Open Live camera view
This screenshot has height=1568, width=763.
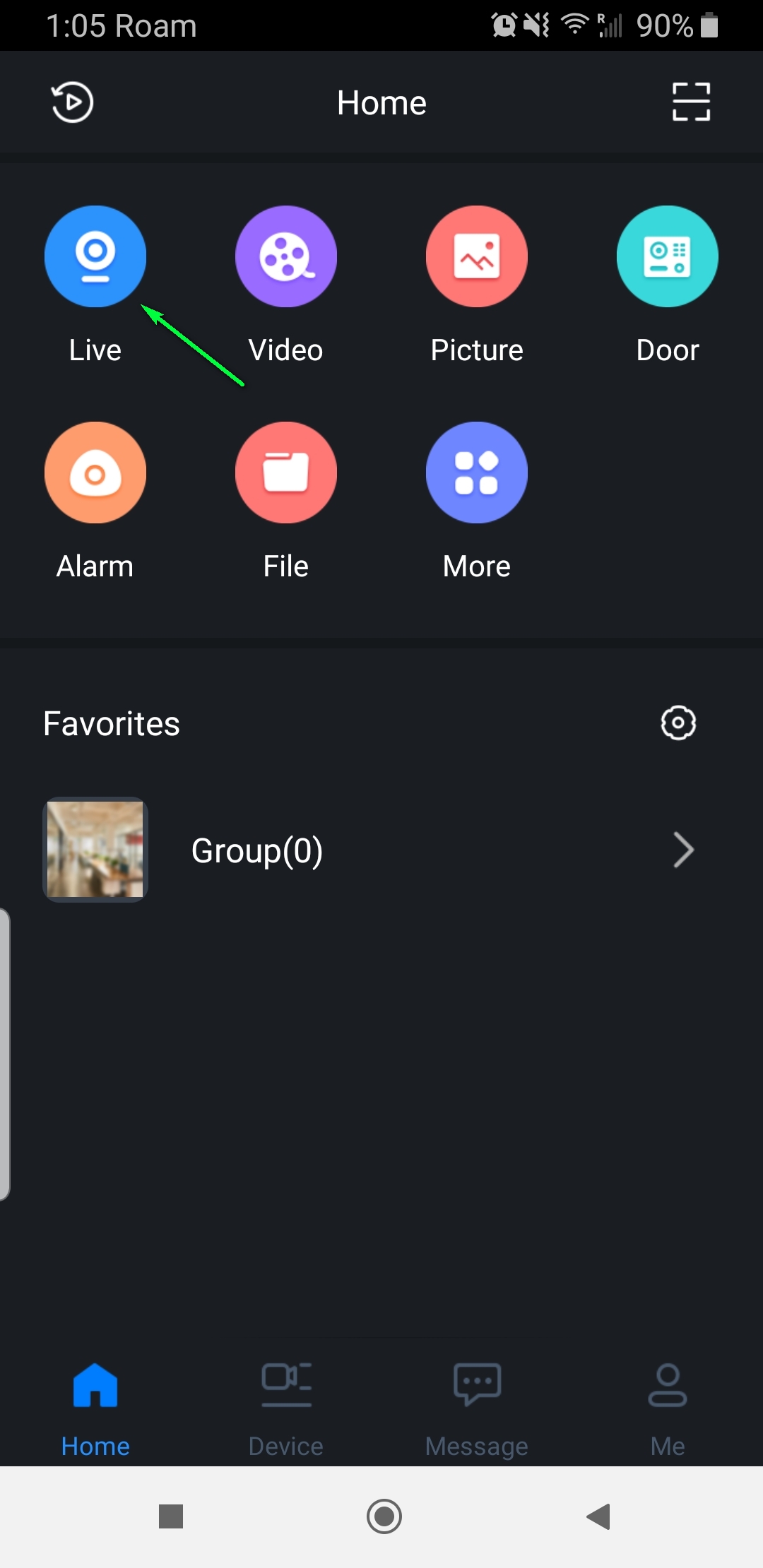click(95, 256)
